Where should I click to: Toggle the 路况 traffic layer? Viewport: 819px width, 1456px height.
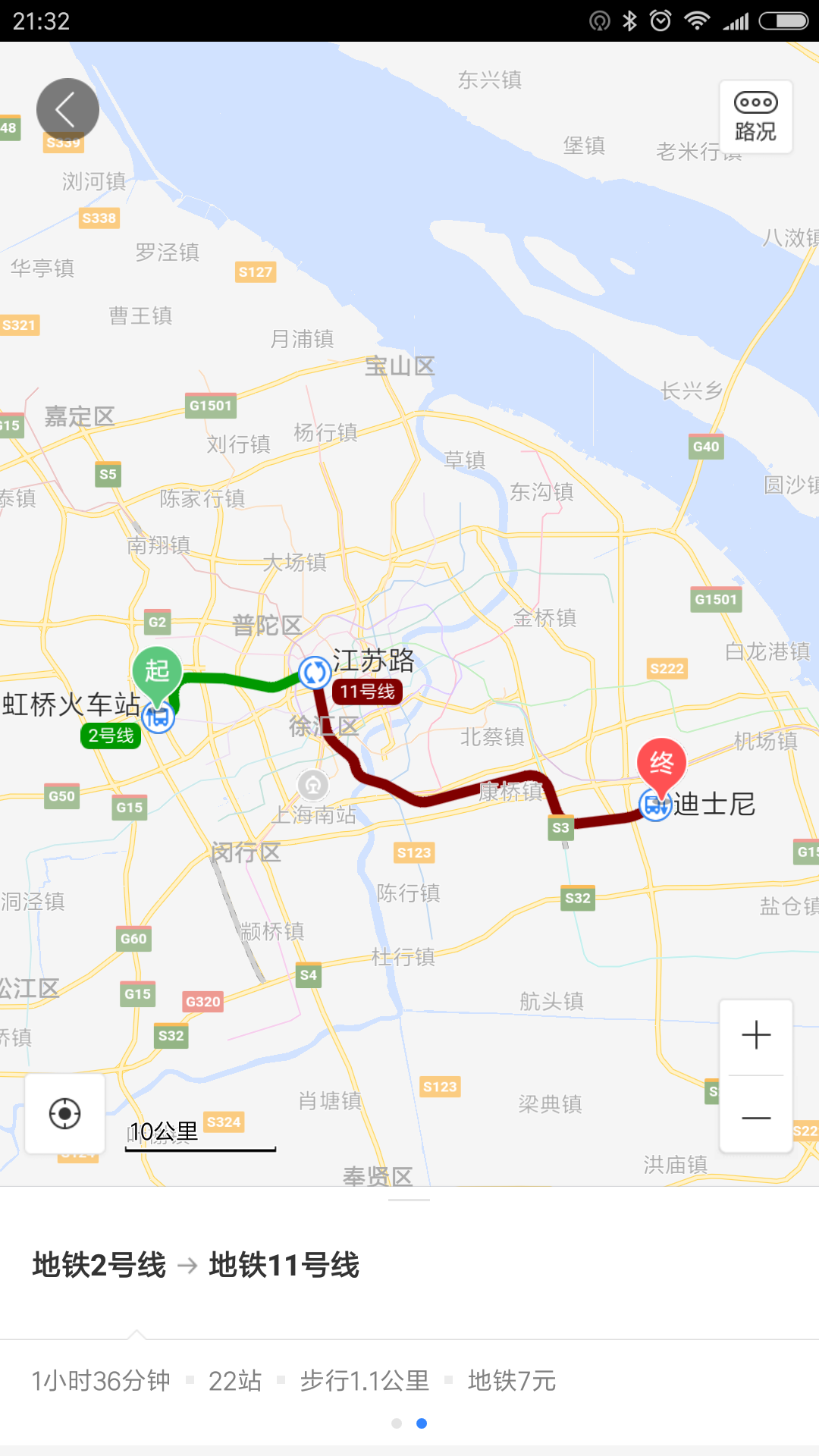[755, 118]
